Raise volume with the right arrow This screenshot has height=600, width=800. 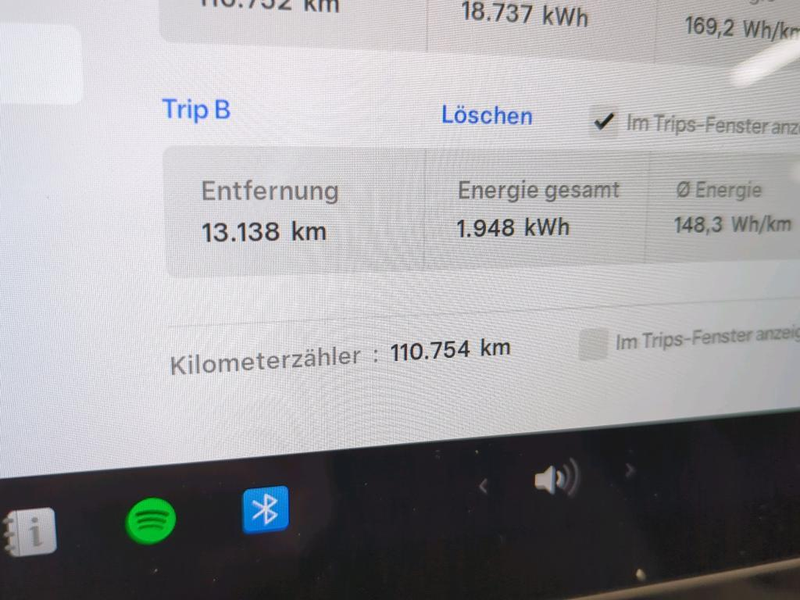click(629, 468)
